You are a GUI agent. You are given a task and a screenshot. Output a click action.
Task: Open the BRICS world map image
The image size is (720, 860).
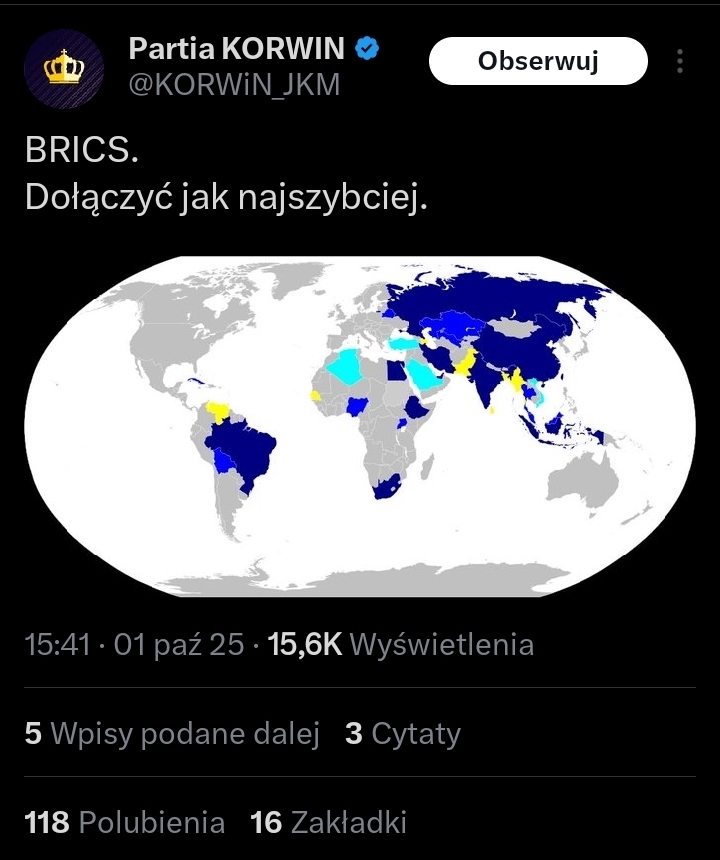coord(360,427)
